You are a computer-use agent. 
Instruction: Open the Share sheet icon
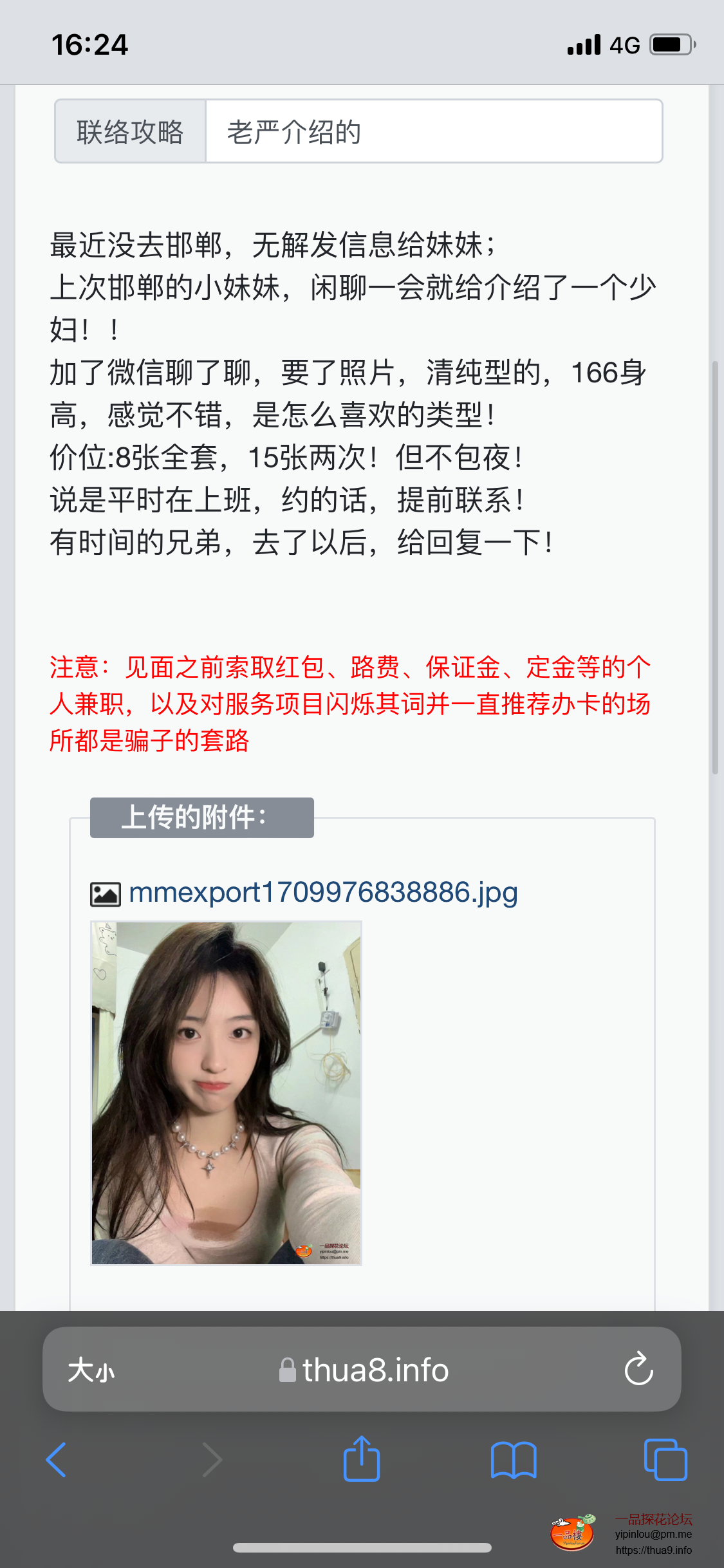362,1459
